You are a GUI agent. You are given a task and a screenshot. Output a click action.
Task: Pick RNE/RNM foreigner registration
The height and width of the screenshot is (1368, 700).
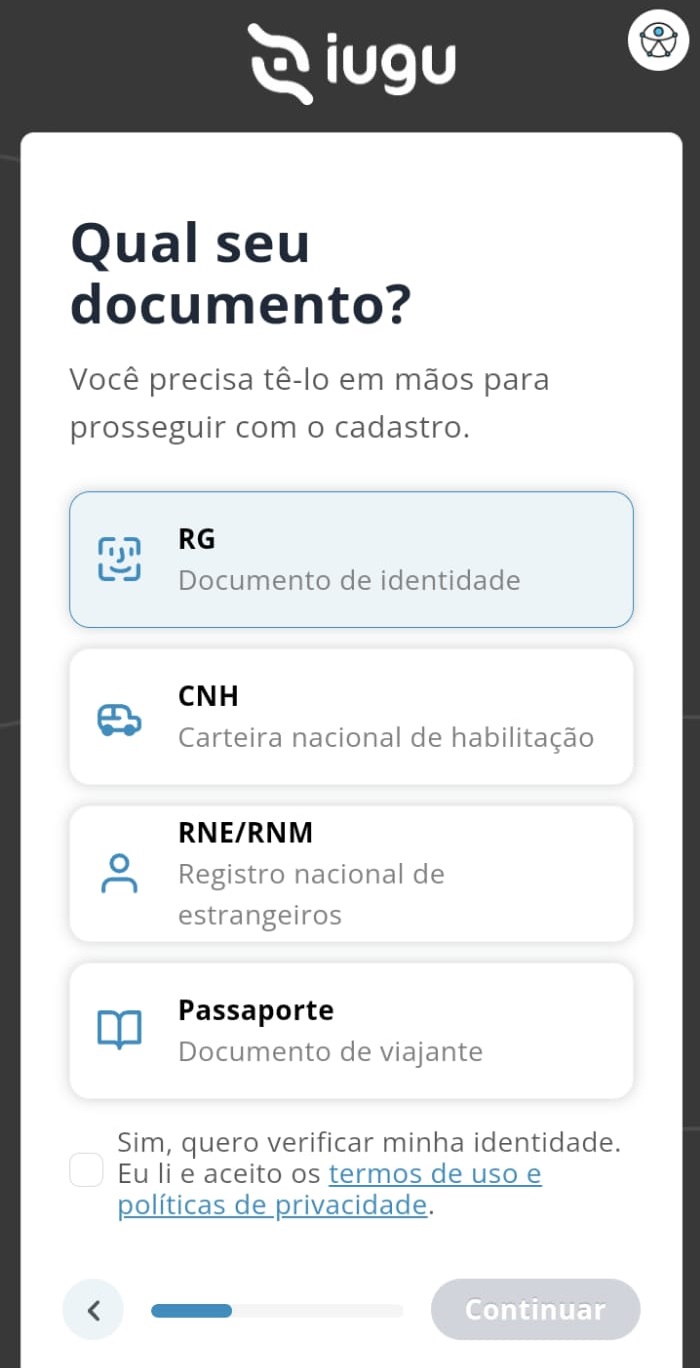[351, 874]
